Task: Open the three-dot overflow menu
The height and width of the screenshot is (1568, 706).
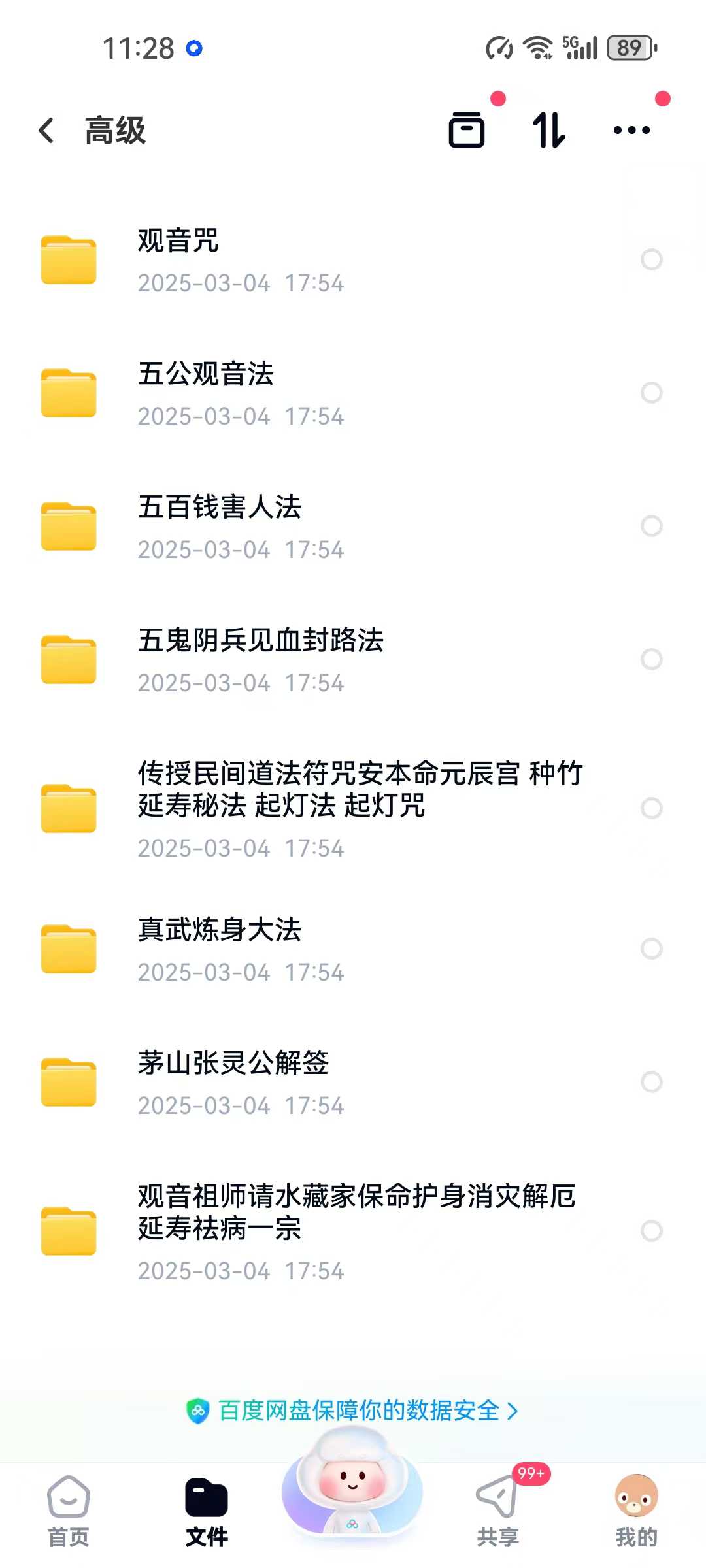Action: click(x=632, y=130)
